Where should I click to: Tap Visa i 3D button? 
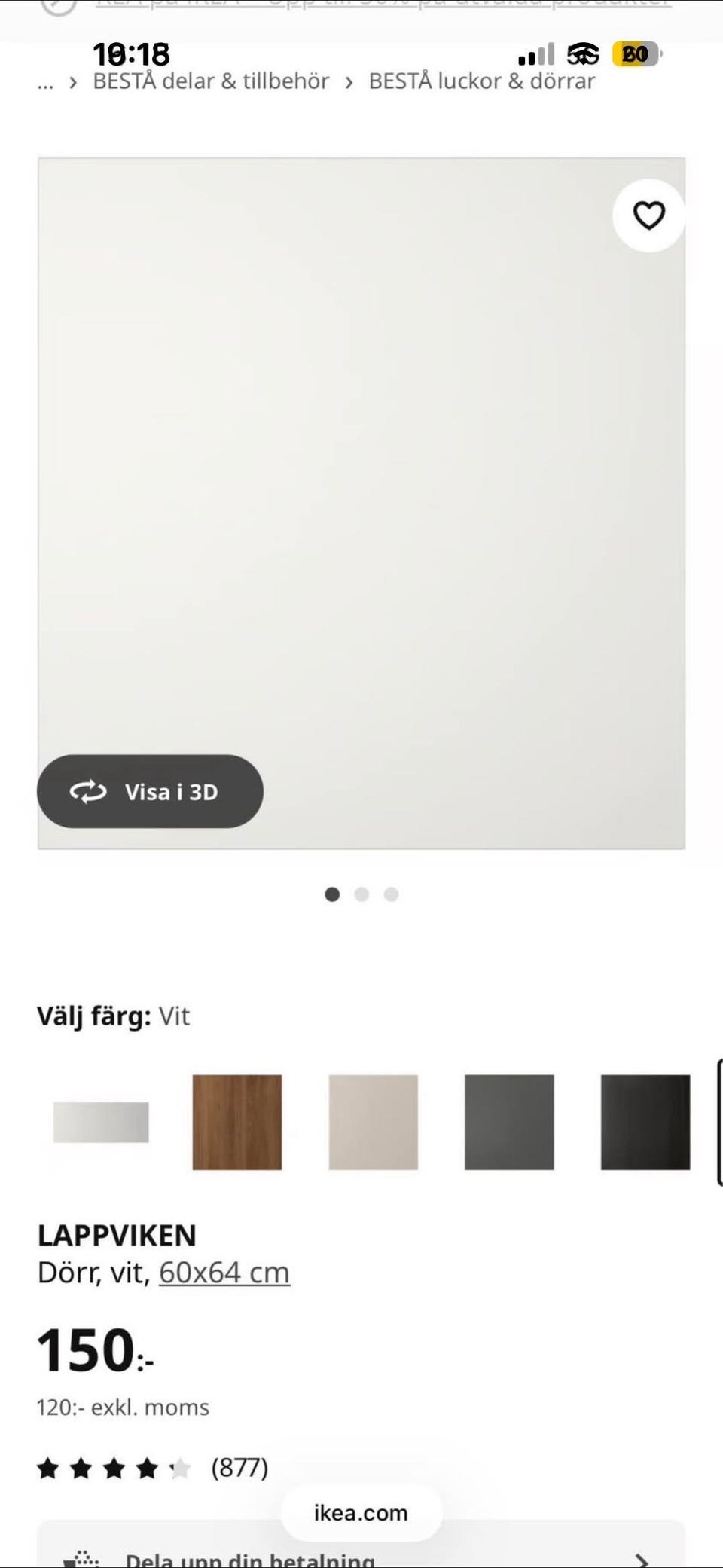click(151, 792)
